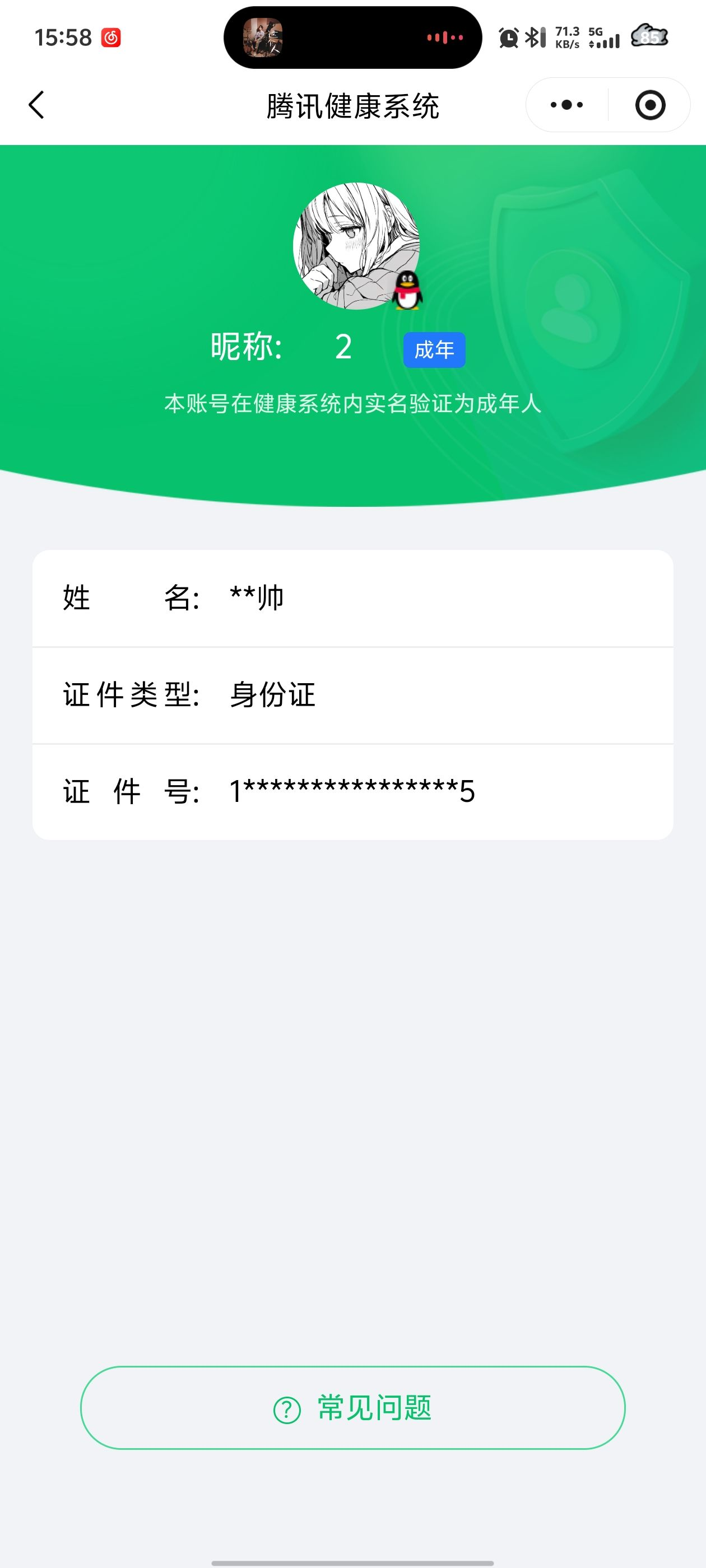Tap the back arrow to exit
The width and height of the screenshot is (706, 1568).
click(36, 105)
